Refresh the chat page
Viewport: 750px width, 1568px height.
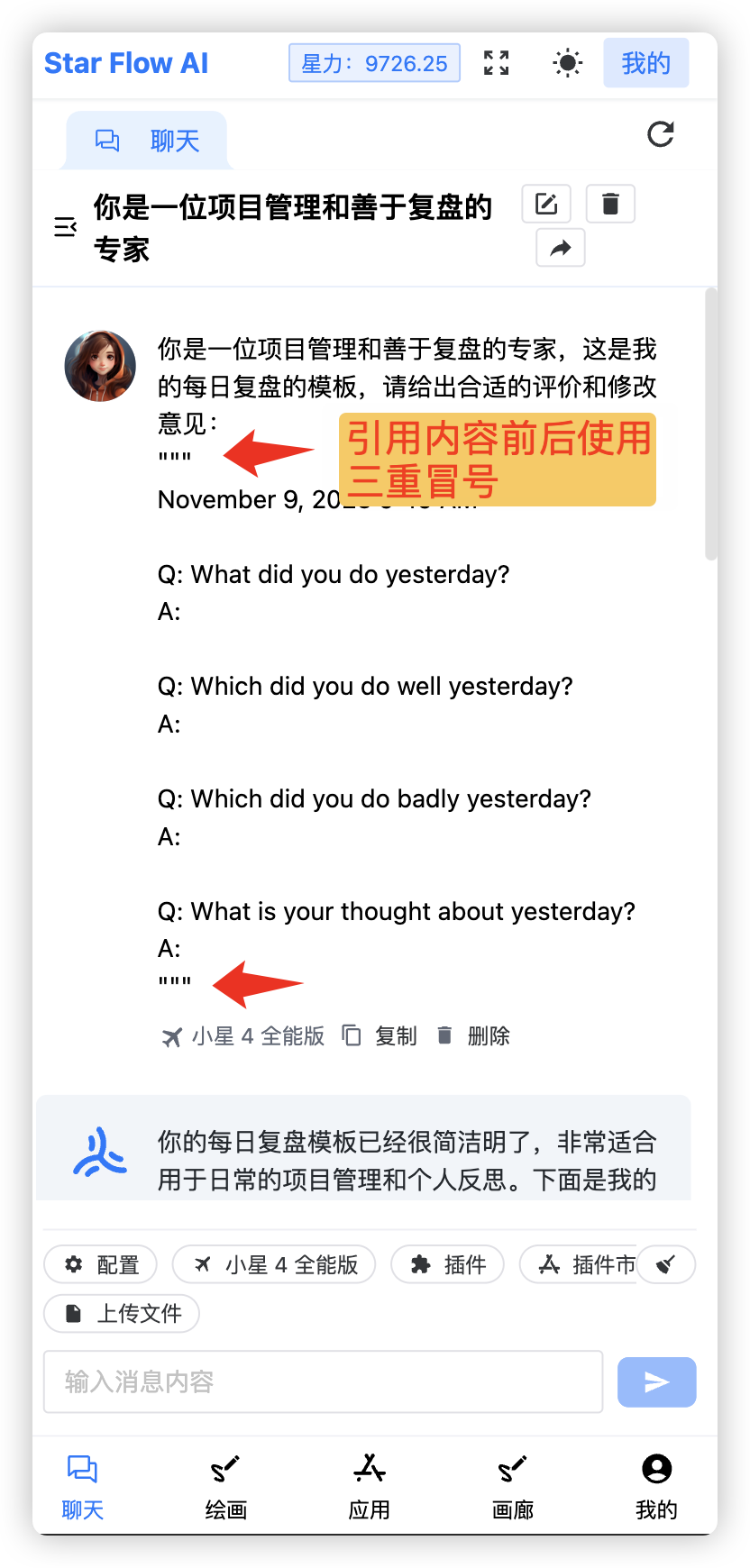click(661, 134)
